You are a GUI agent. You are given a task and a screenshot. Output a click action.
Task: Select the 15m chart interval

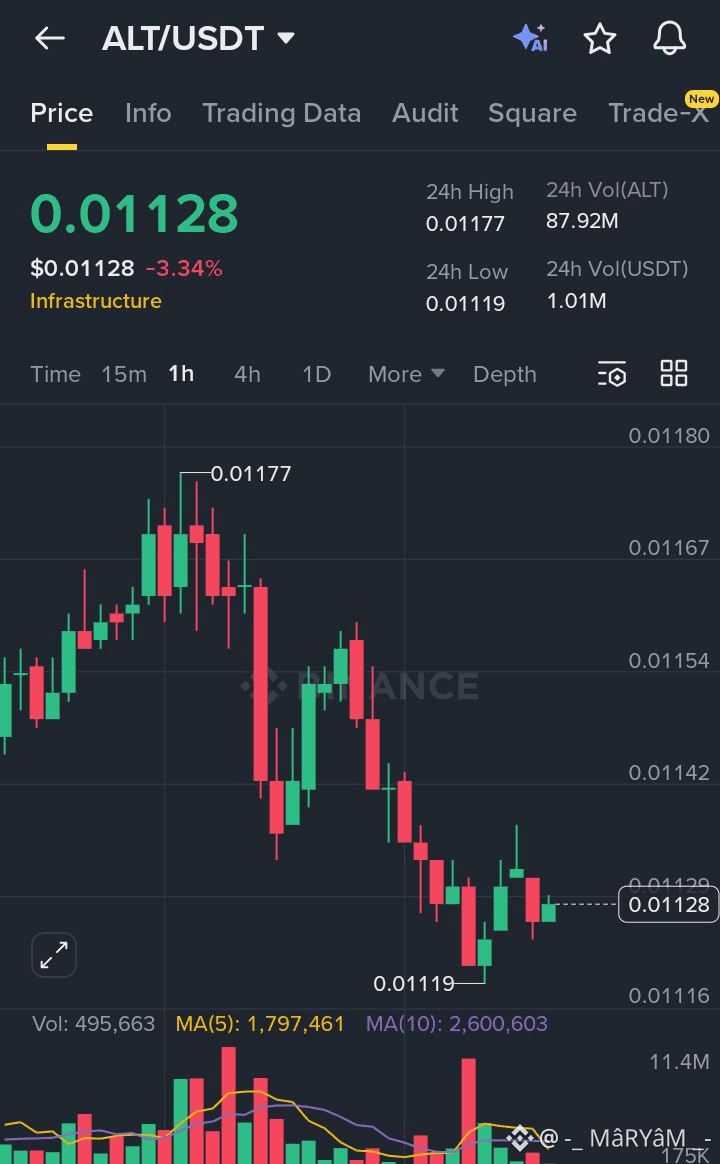[124, 374]
